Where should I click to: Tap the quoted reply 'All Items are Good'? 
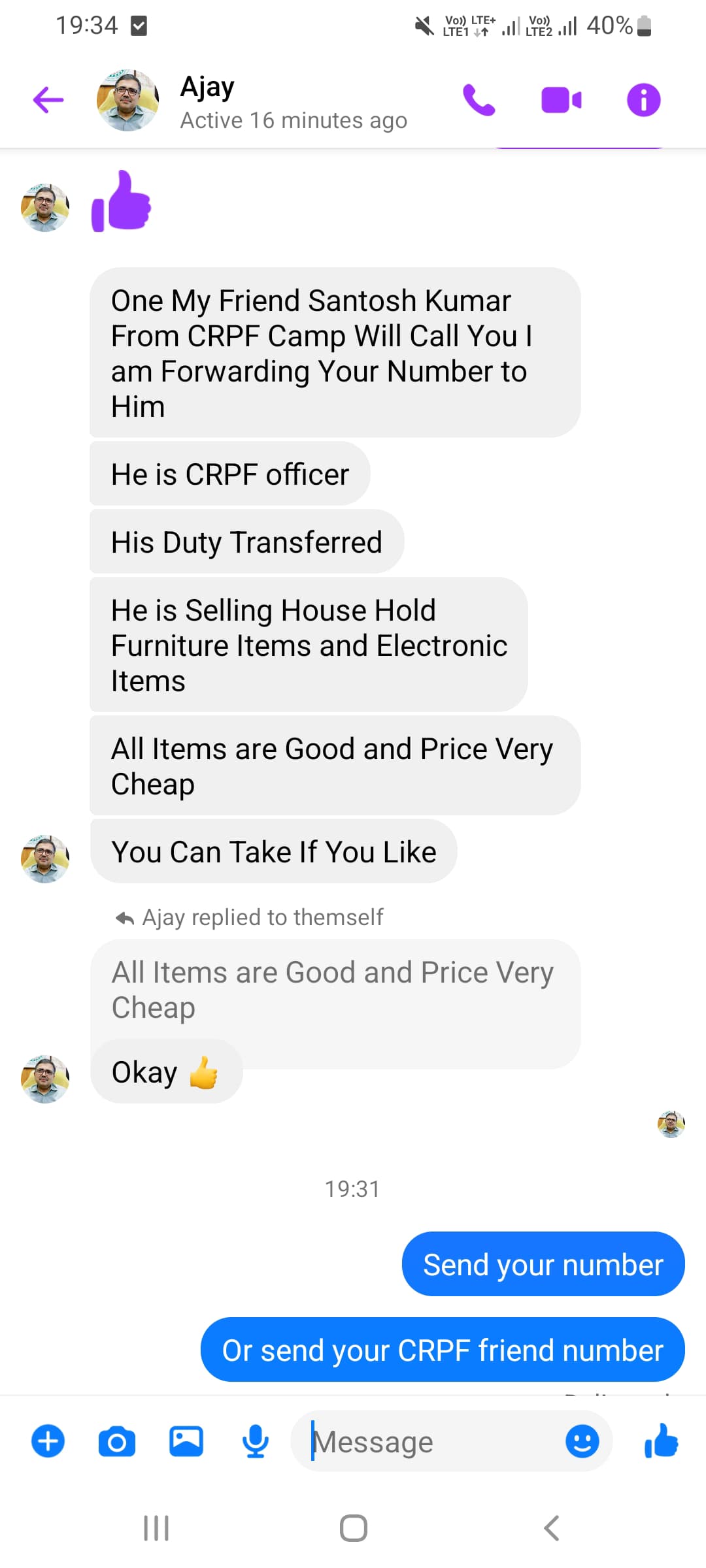(333, 990)
